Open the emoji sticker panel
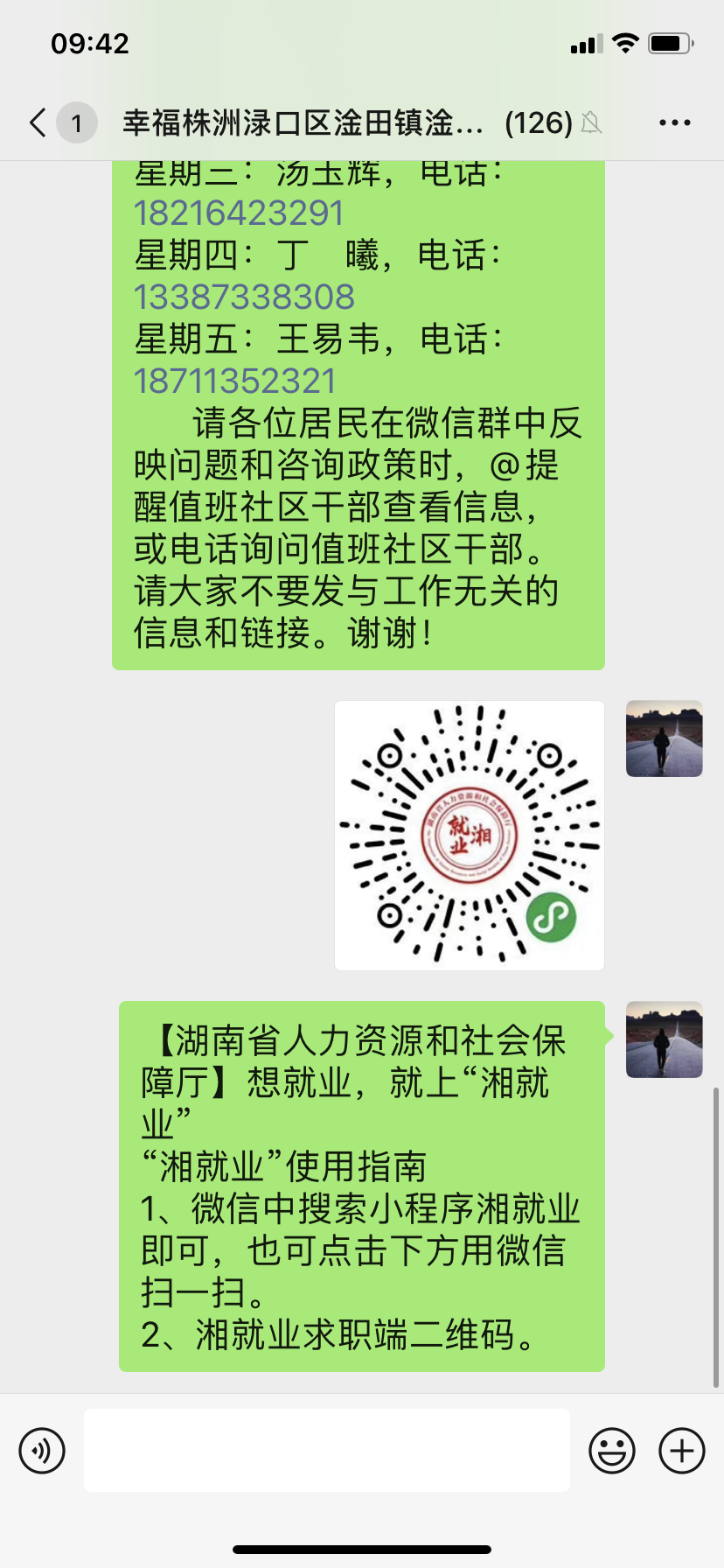Viewport: 724px width, 1568px height. click(x=611, y=1451)
